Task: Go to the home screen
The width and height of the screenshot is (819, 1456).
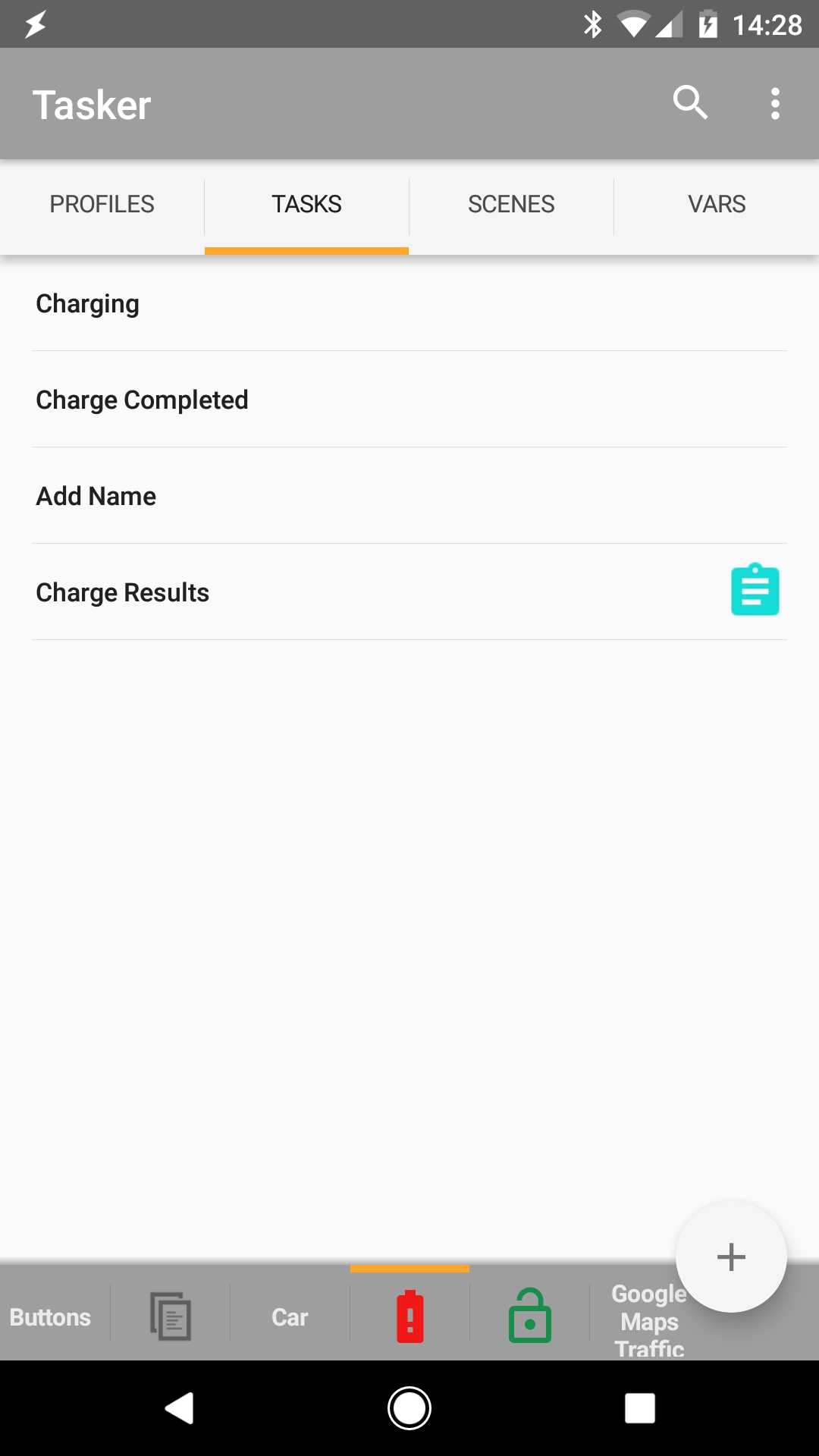Action: 409,1408
